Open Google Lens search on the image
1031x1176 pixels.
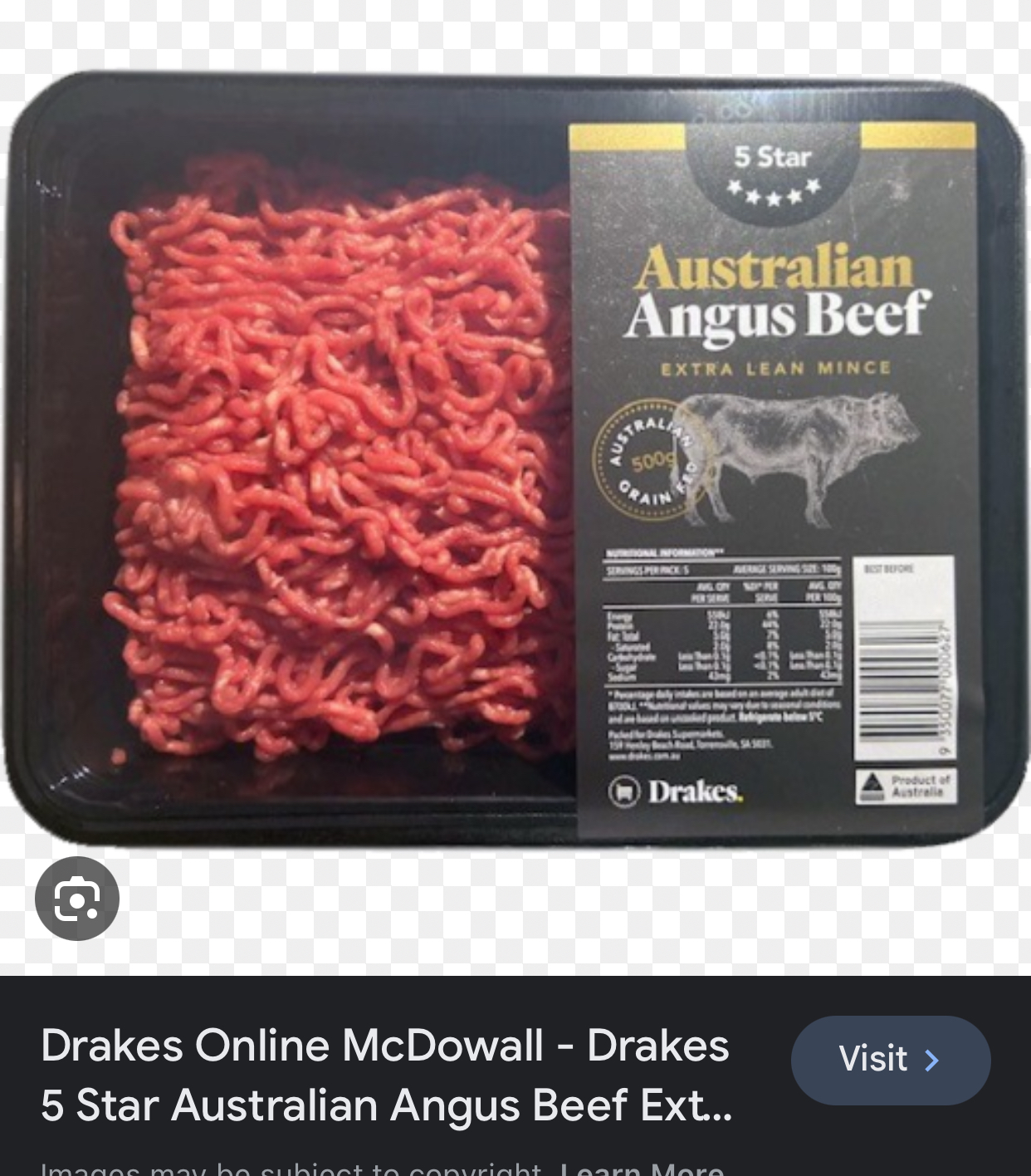pyautogui.click(x=77, y=899)
